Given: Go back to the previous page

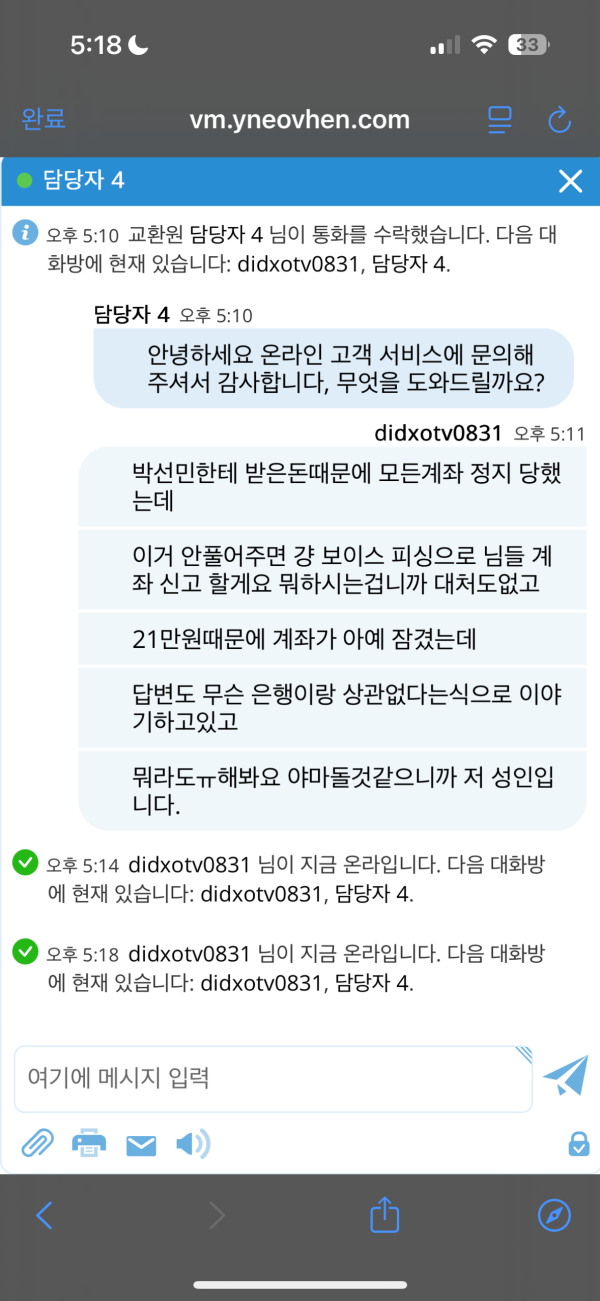Looking at the screenshot, I should point(44,1215).
